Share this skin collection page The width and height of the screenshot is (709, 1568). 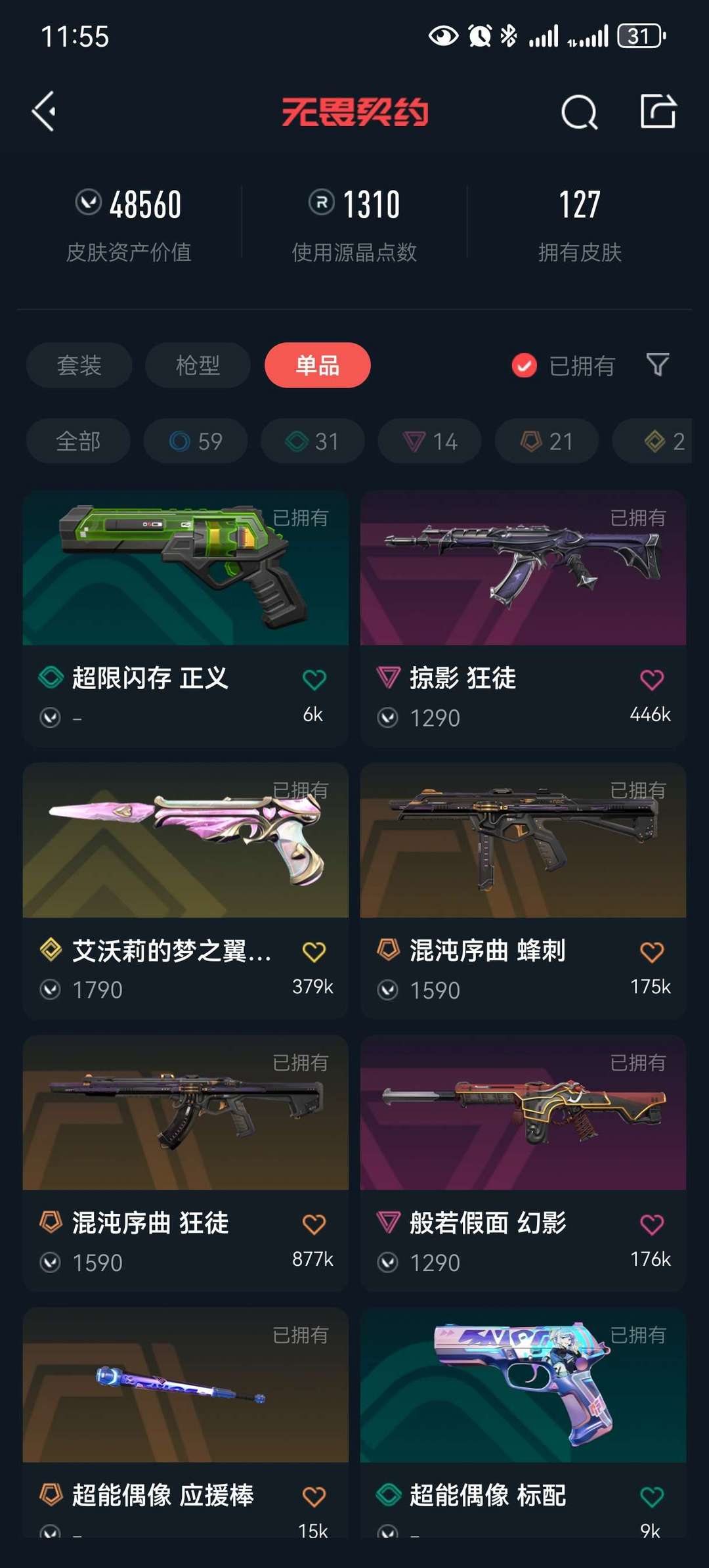658,111
